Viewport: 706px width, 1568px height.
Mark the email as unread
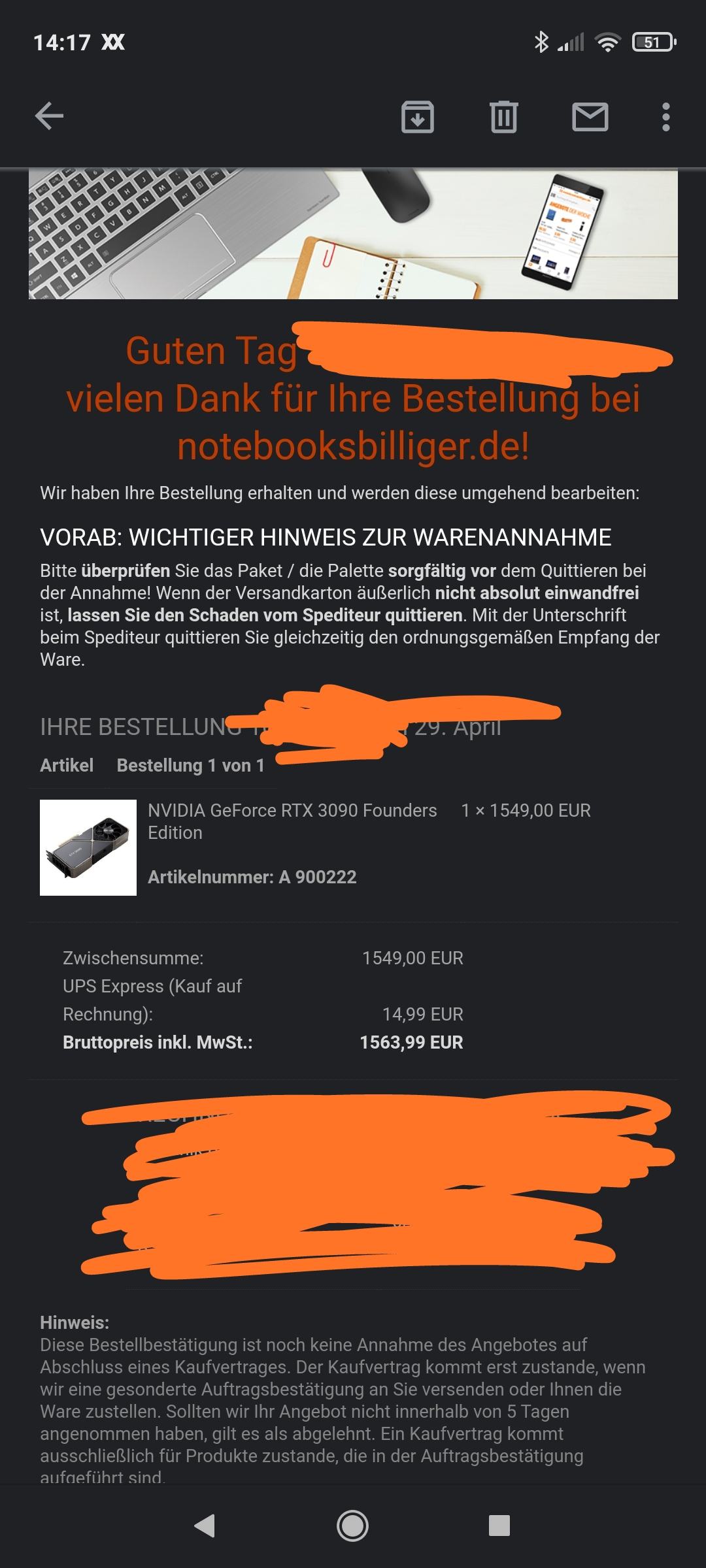(x=590, y=117)
